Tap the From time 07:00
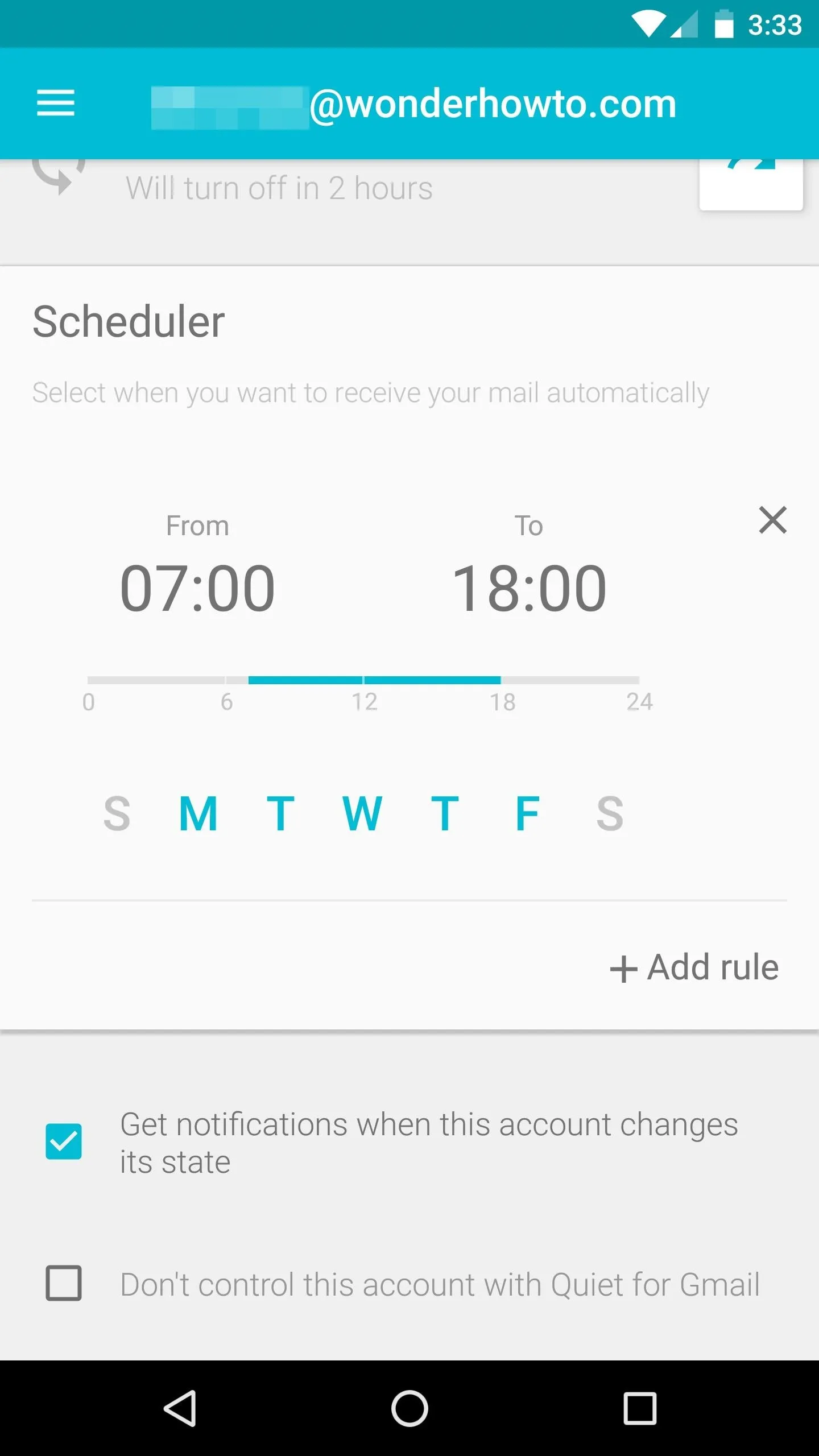 (197, 588)
